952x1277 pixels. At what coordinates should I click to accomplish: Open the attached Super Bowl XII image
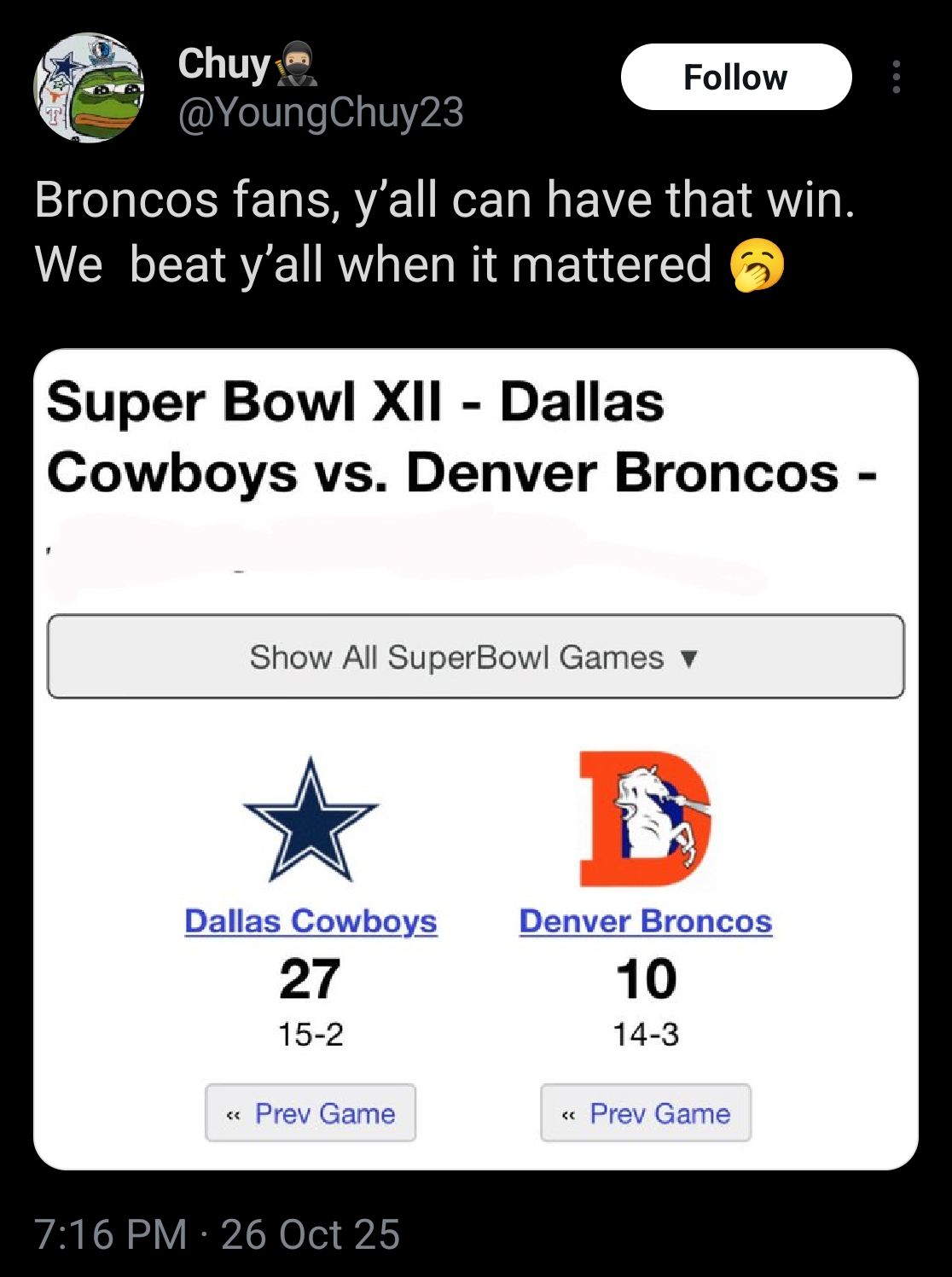pos(476,759)
